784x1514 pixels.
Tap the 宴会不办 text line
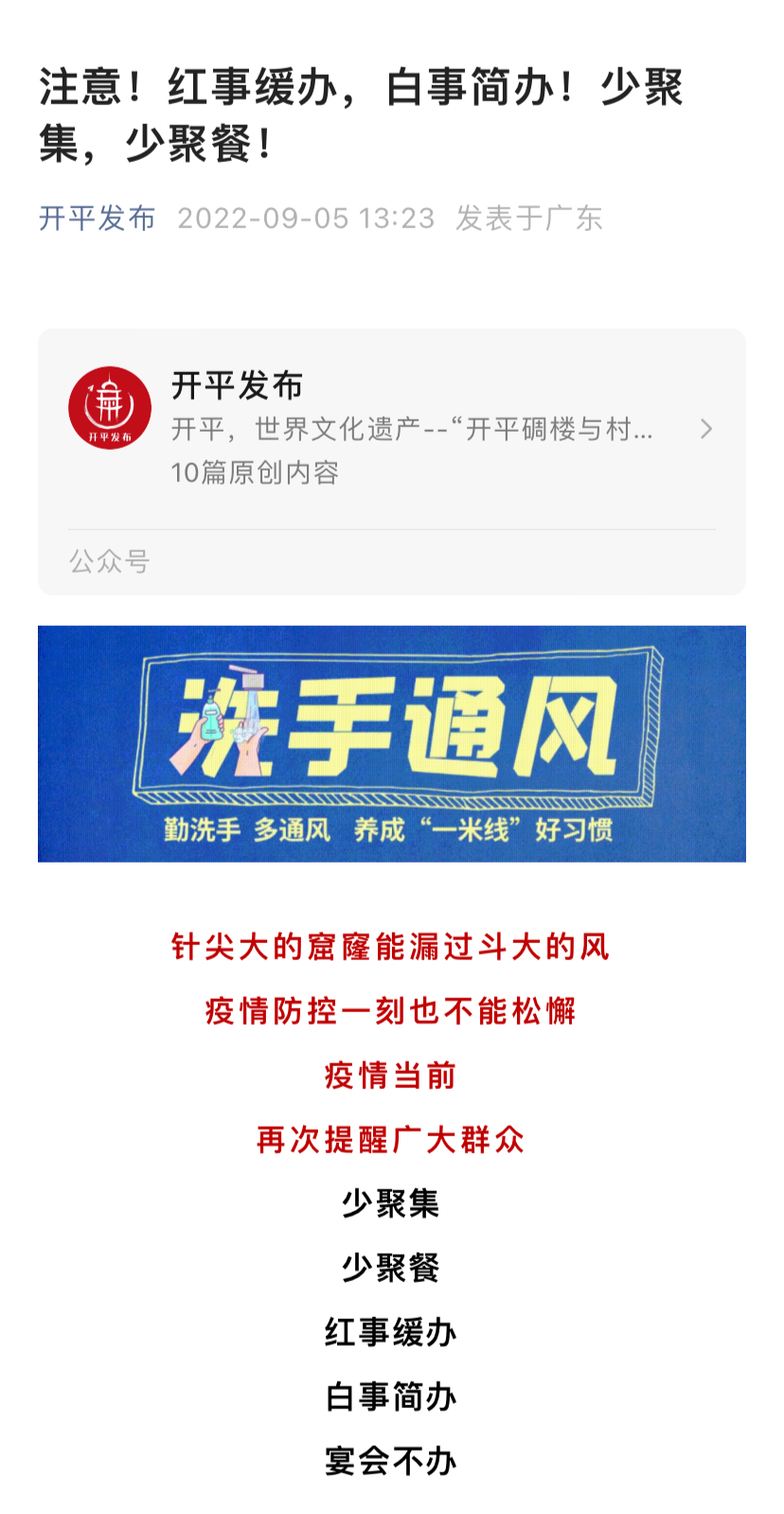pyautogui.click(x=392, y=1462)
